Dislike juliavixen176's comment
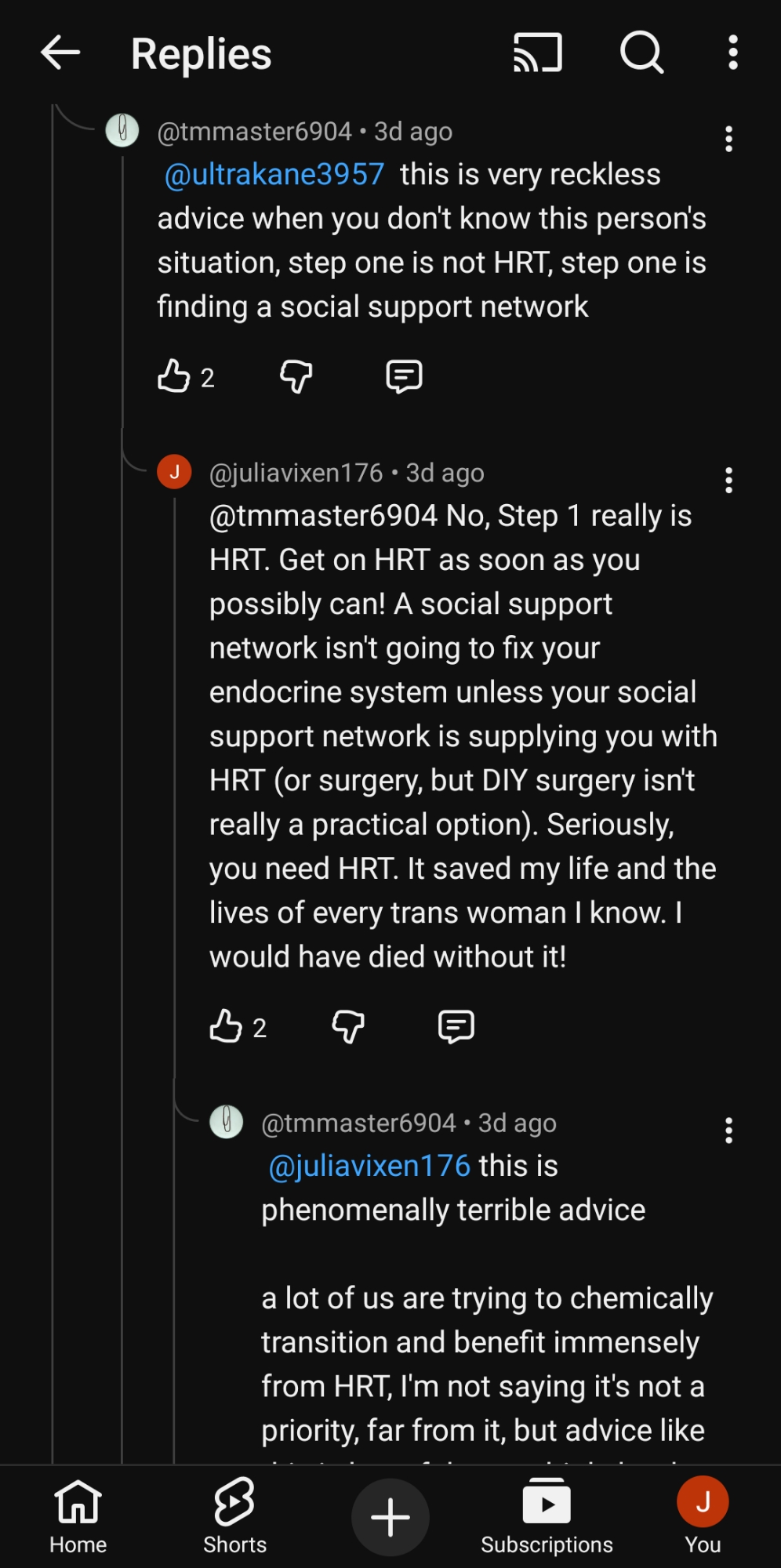This screenshot has height=1568, width=781. click(348, 1026)
